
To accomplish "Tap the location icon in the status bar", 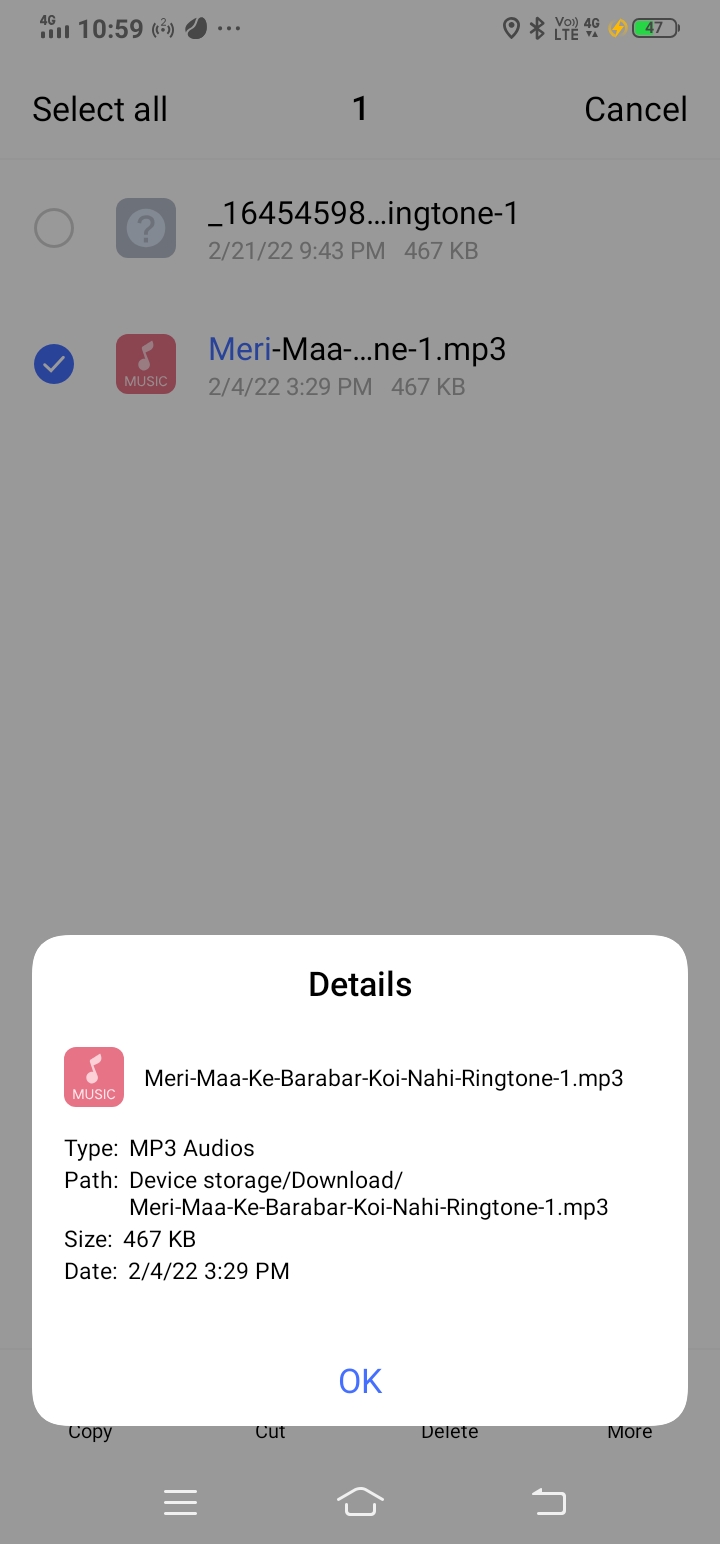I will click(x=511, y=28).
